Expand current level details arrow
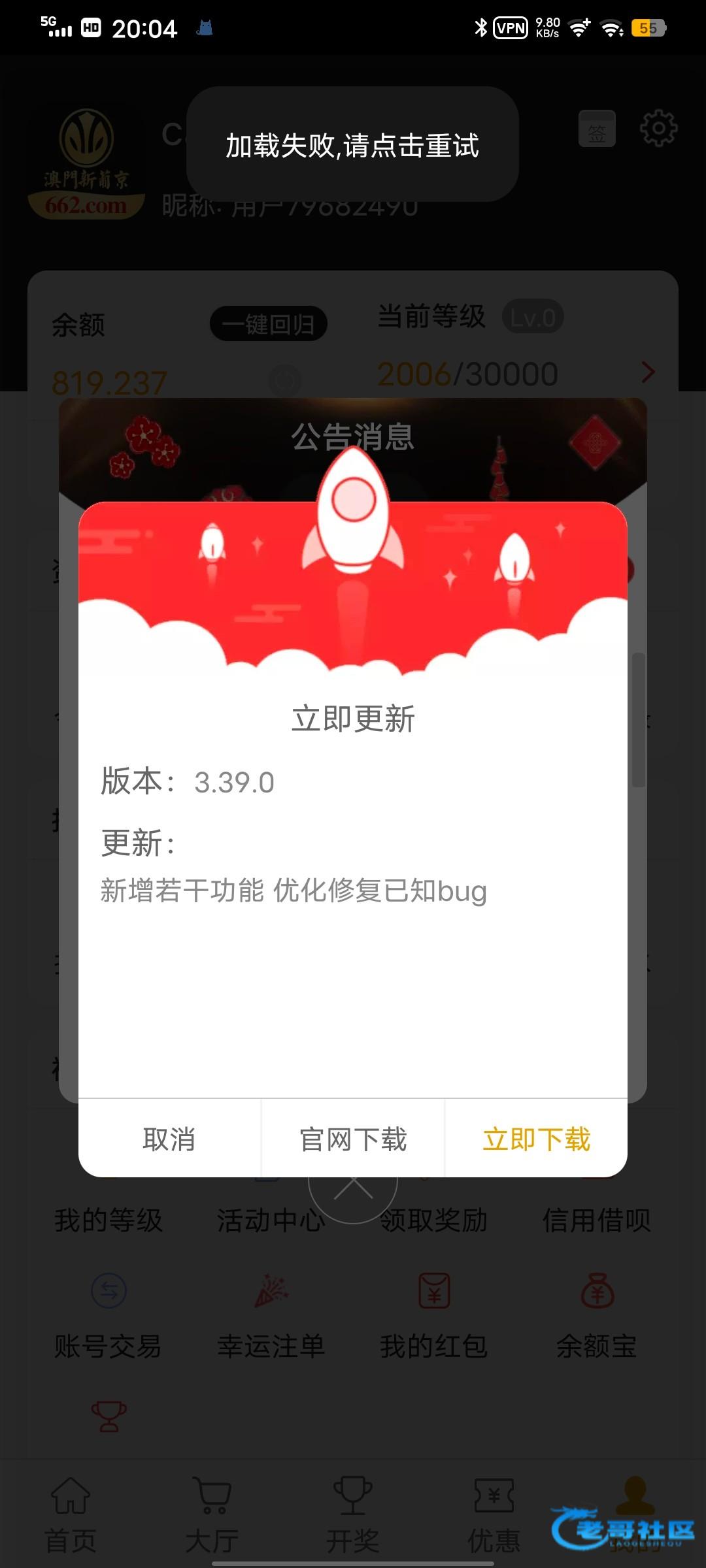The image size is (706, 1568). click(x=647, y=372)
